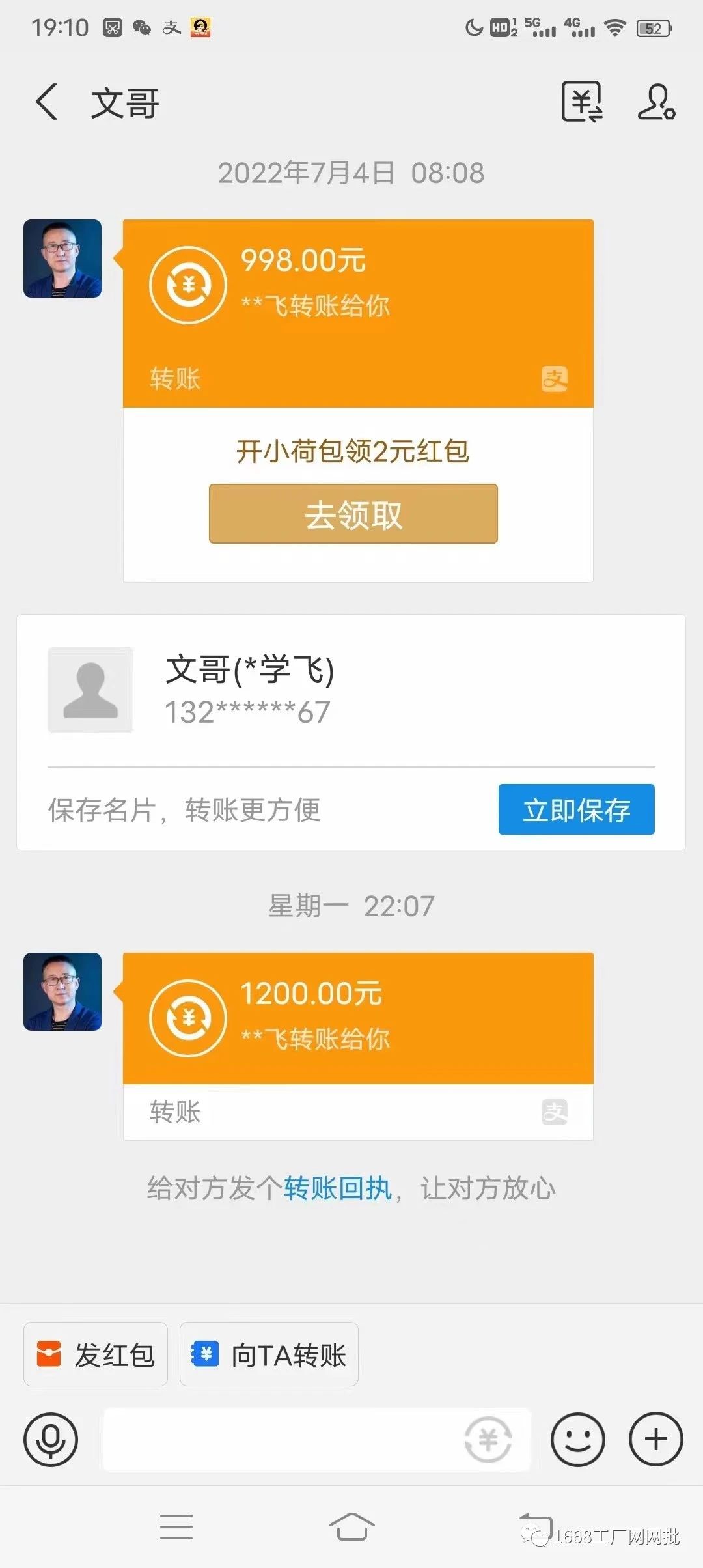Switch to voice input microphone

coord(51,1439)
